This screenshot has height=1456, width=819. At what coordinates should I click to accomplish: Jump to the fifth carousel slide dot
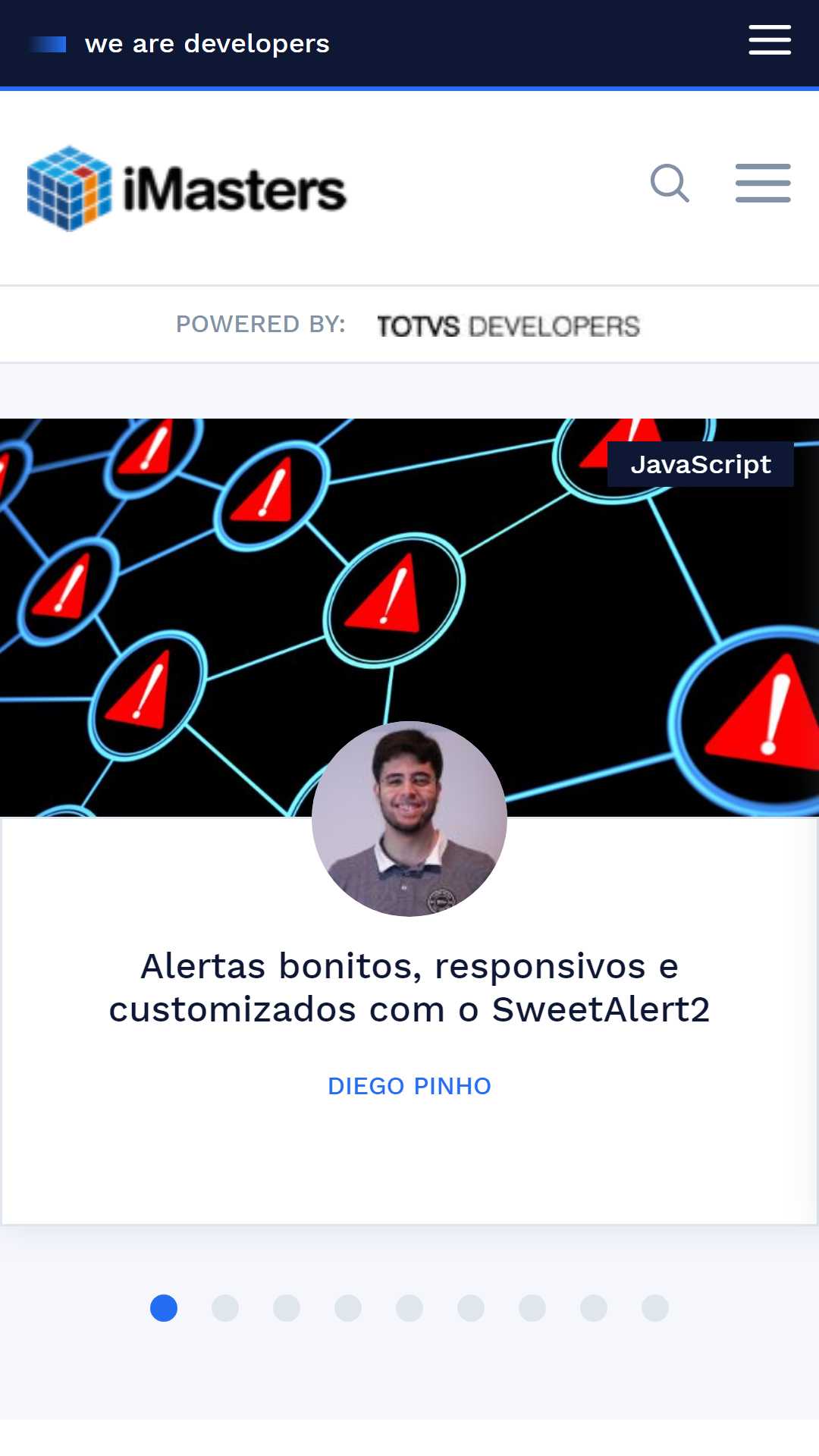click(x=409, y=1308)
